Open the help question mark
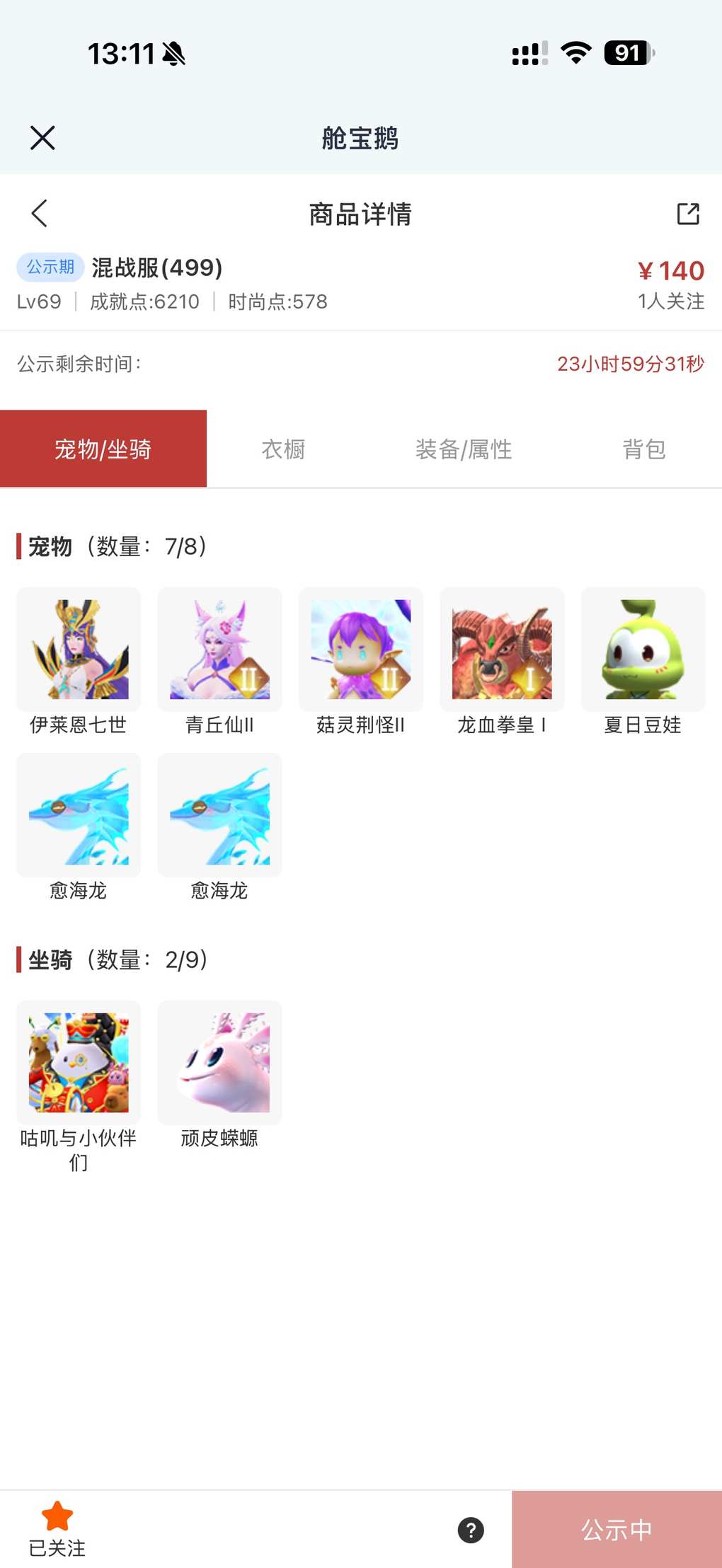This screenshot has height=1568, width=722. [x=471, y=1530]
